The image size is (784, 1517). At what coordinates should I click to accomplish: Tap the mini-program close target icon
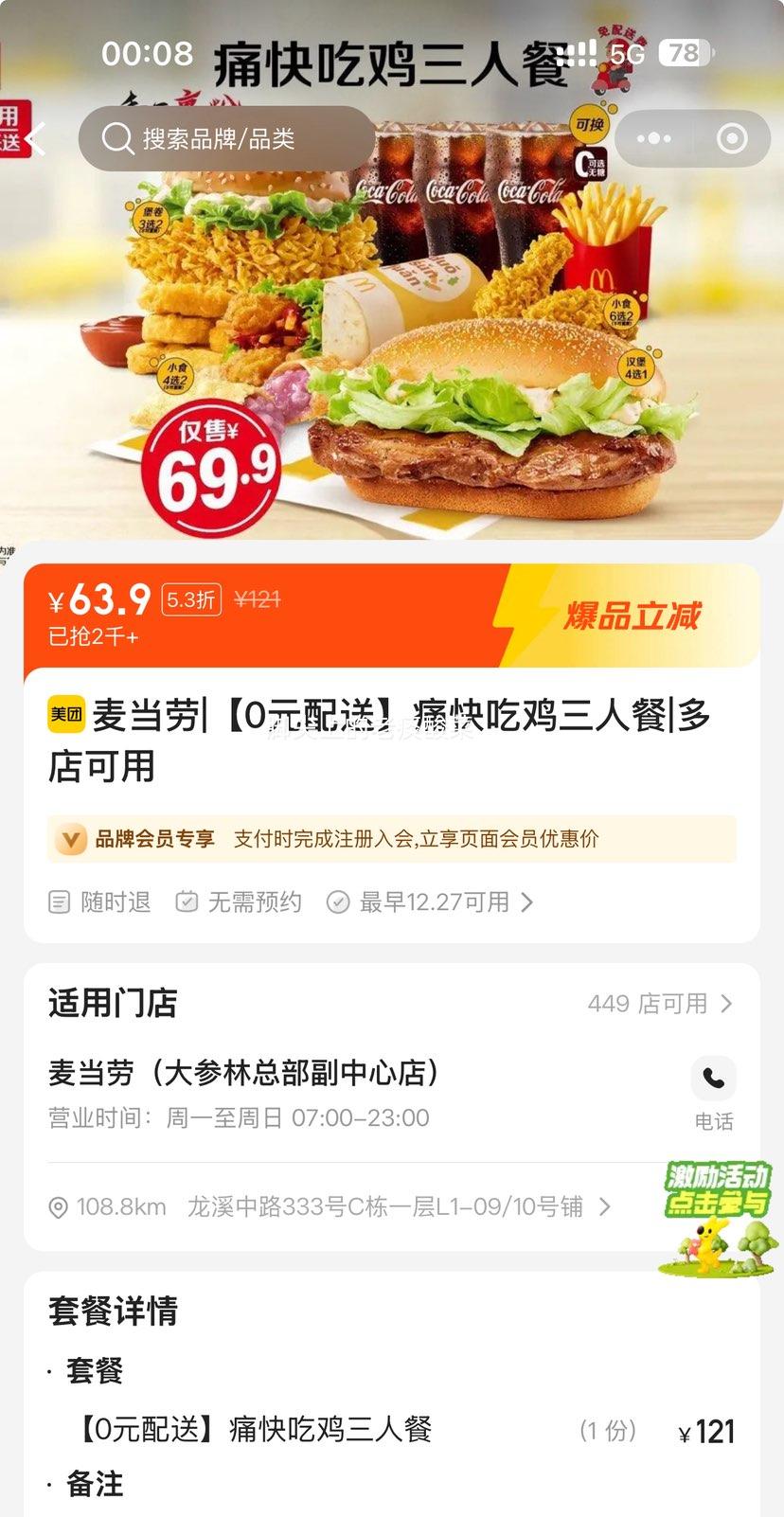[731, 138]
